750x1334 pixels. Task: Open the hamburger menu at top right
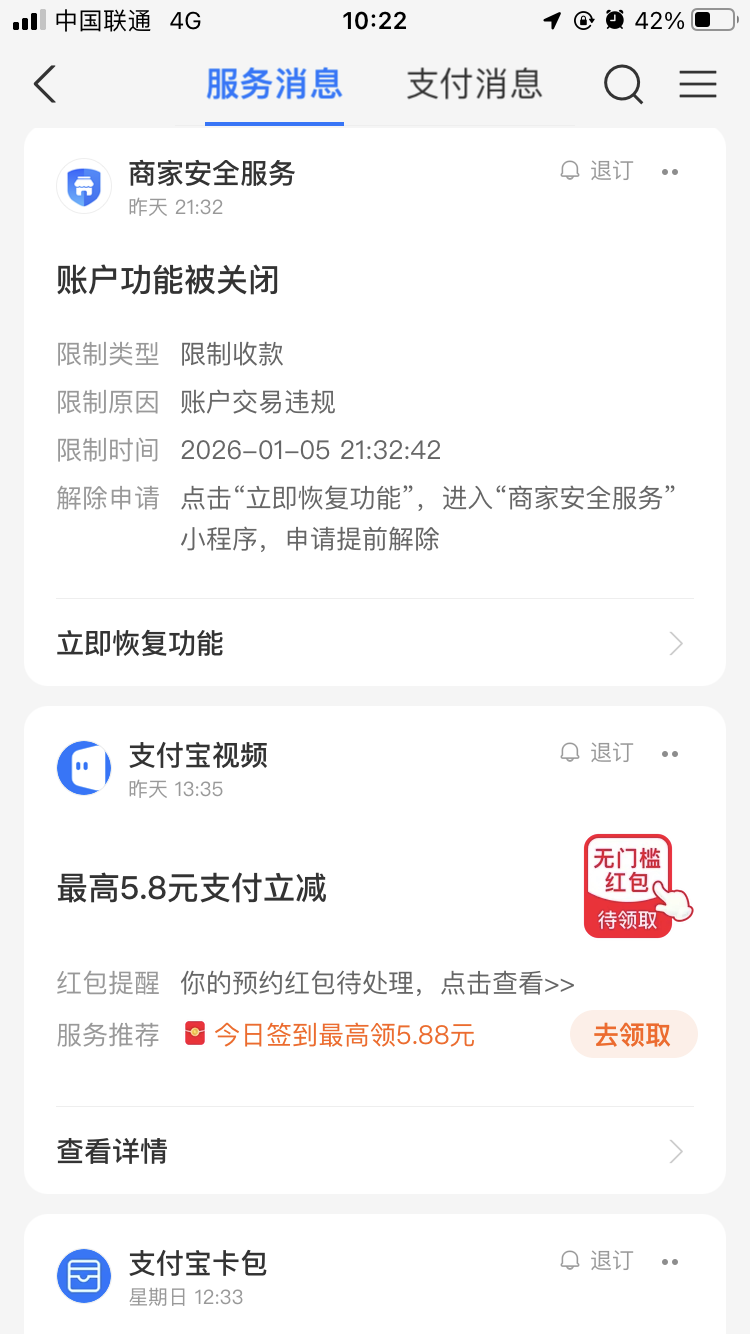697,85
